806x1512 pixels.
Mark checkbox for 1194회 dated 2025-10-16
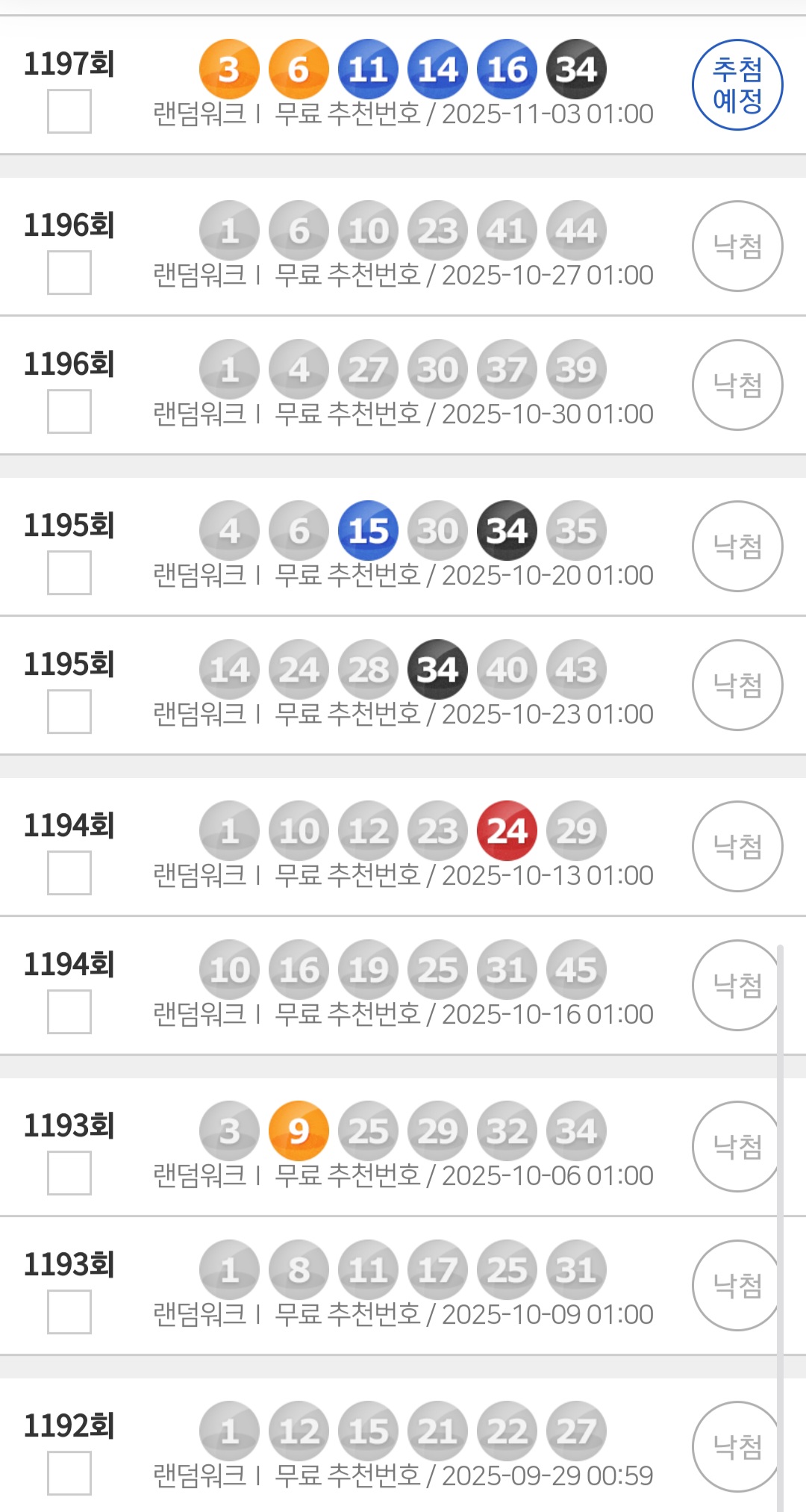pyautogui.click(x=69, y=1012)
